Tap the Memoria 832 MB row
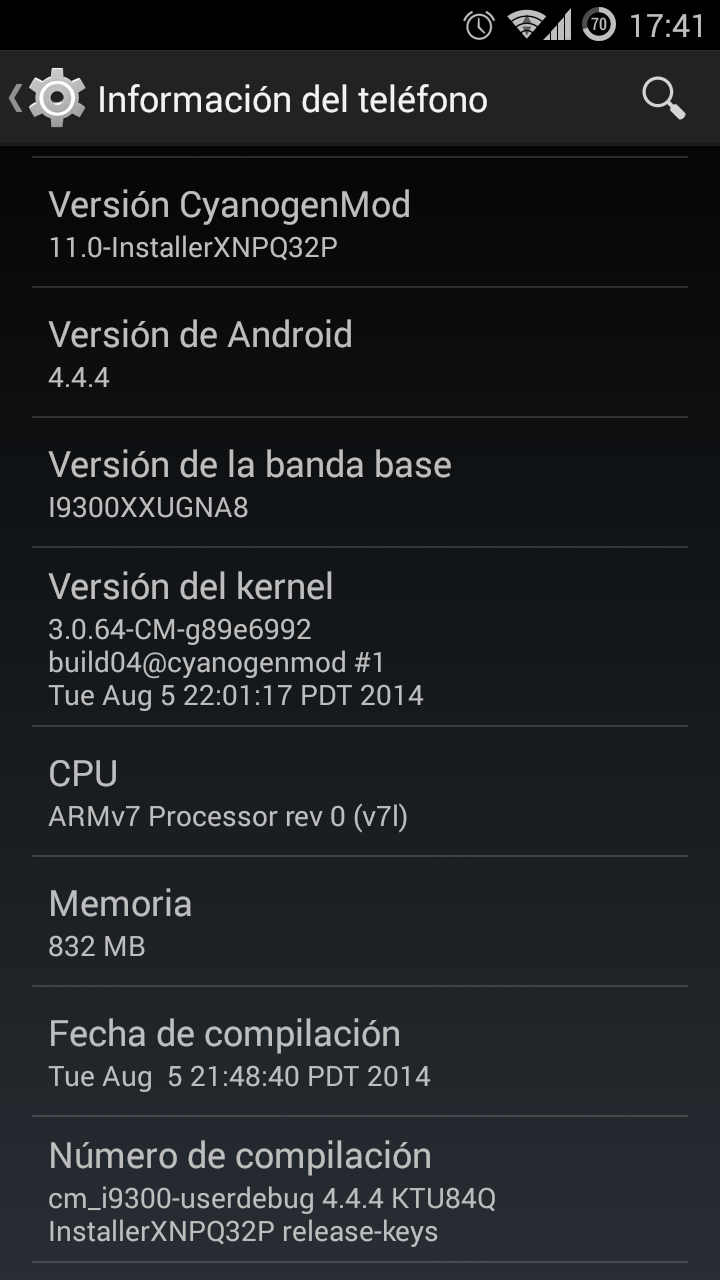Image resolution: width=720 pixels, height=1280 pixels. tap(360, 922)
